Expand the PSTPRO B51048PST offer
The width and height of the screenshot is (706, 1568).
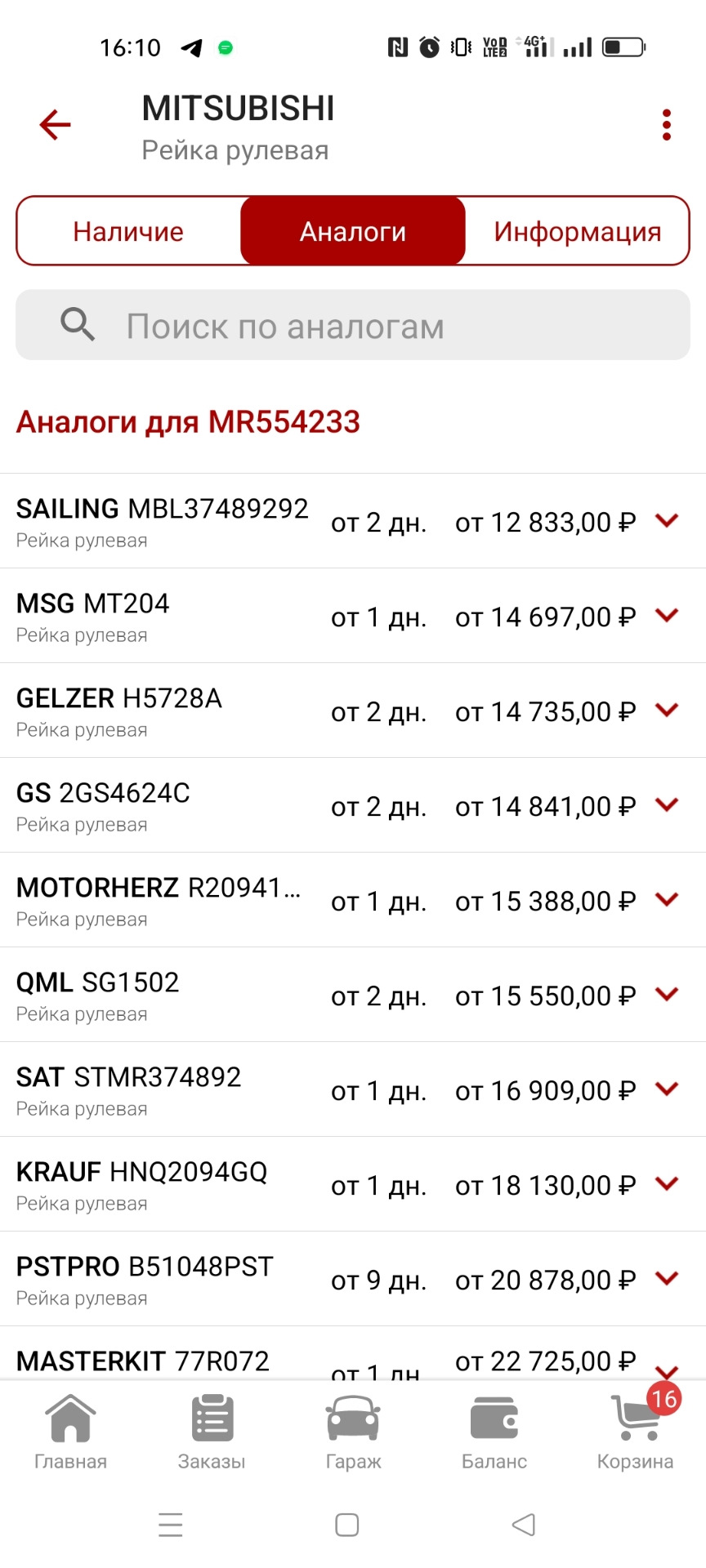[668, 1279]
